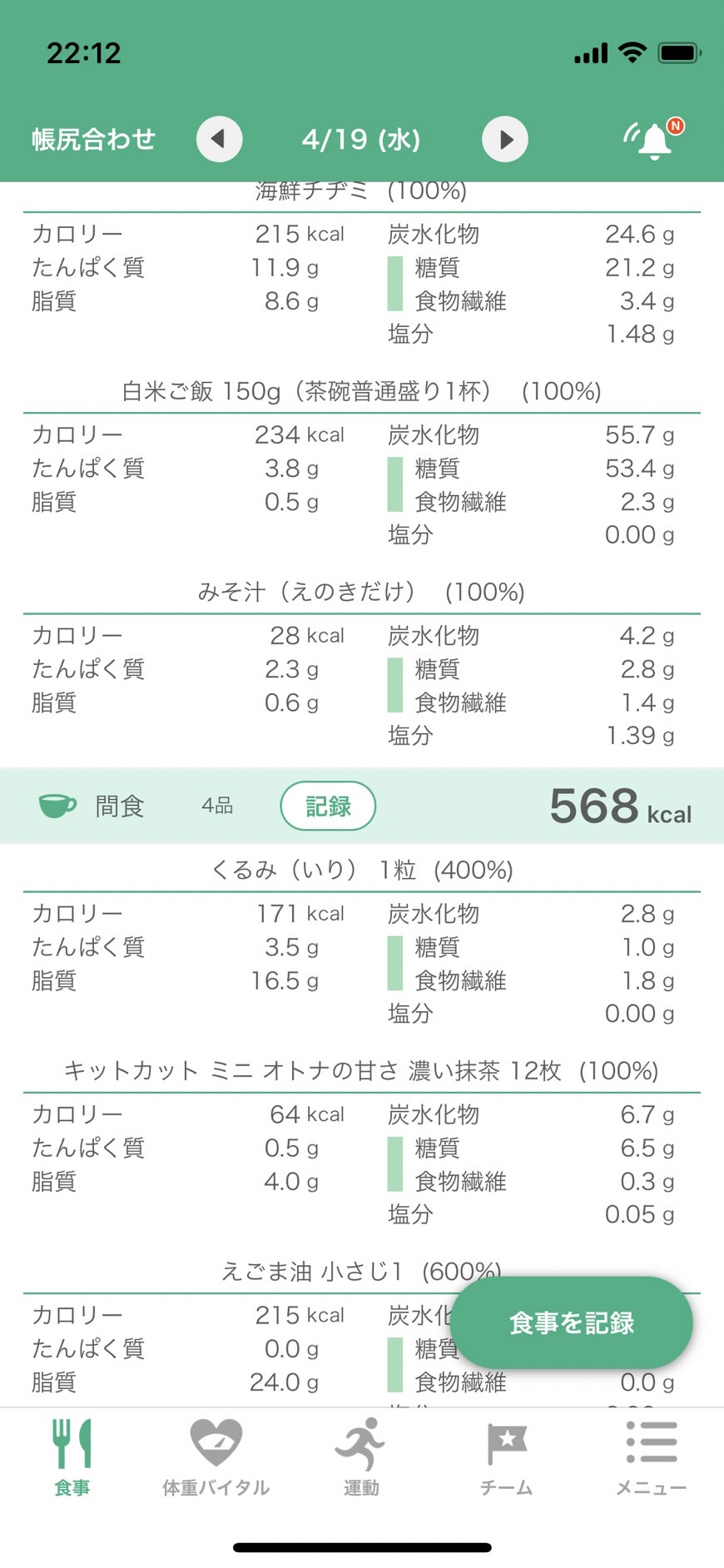Tap the 記録 button for 間食
The height and width of the screenshot is (1568, 724).
(x=328, y=806)
